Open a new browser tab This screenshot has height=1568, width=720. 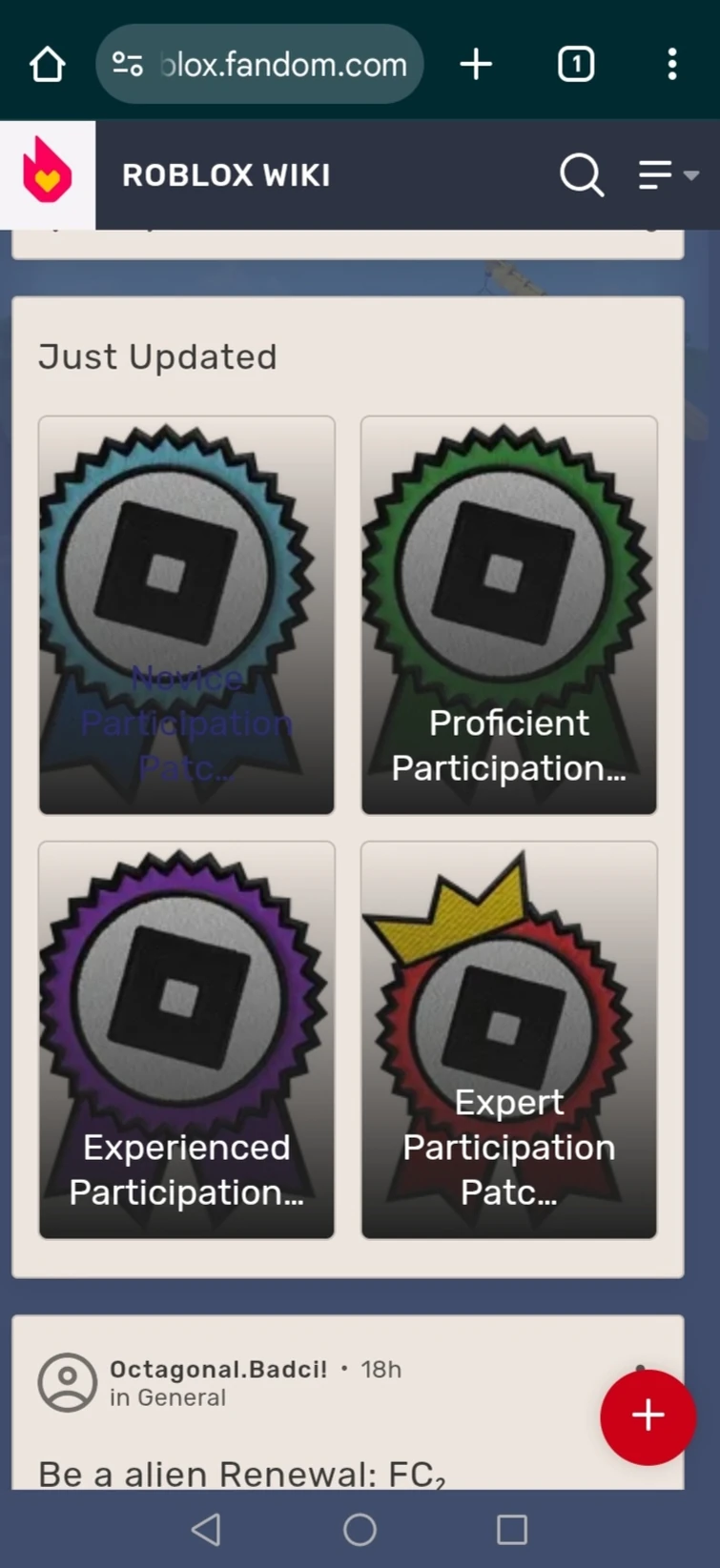476,65
